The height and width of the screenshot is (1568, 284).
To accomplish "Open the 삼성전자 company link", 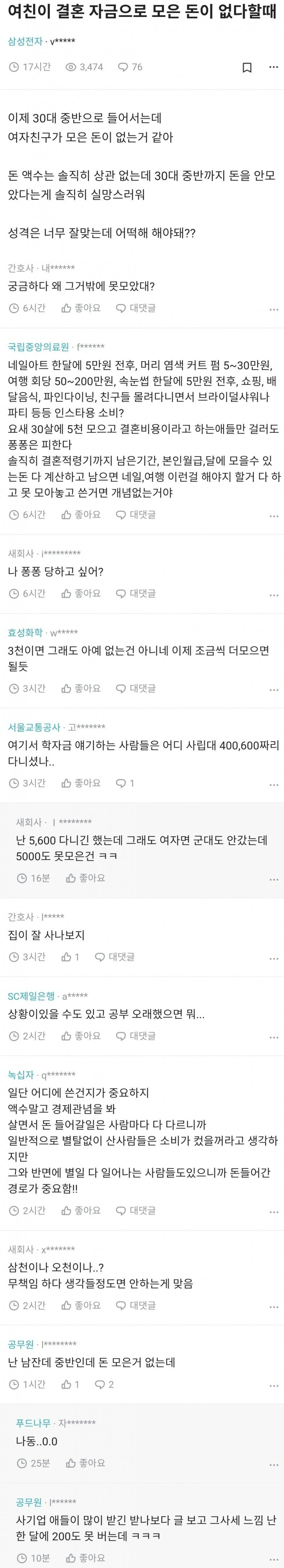I will click(x=26, y=41).
